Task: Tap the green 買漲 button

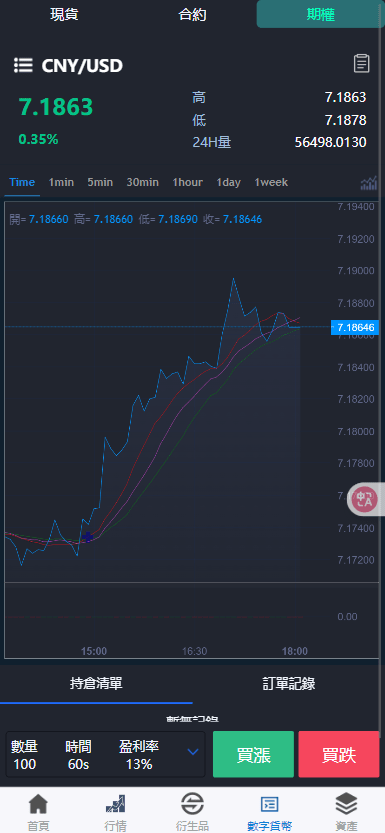Action: 253,754
